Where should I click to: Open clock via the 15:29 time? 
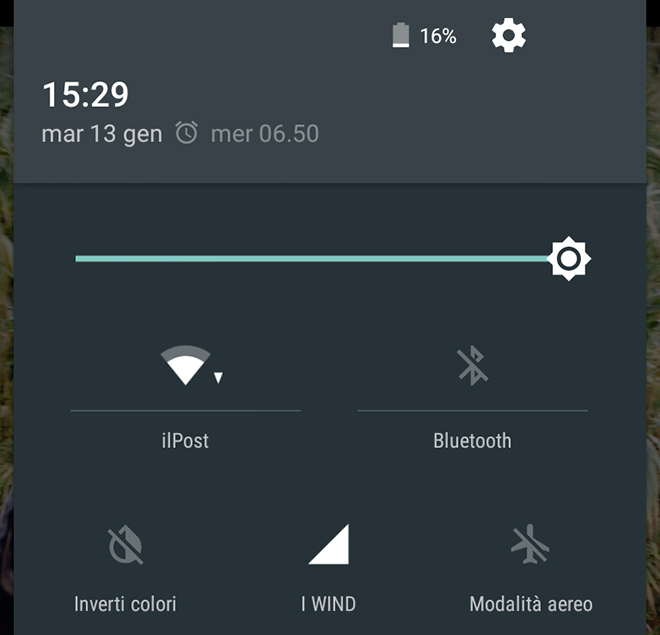click(85, 95)
